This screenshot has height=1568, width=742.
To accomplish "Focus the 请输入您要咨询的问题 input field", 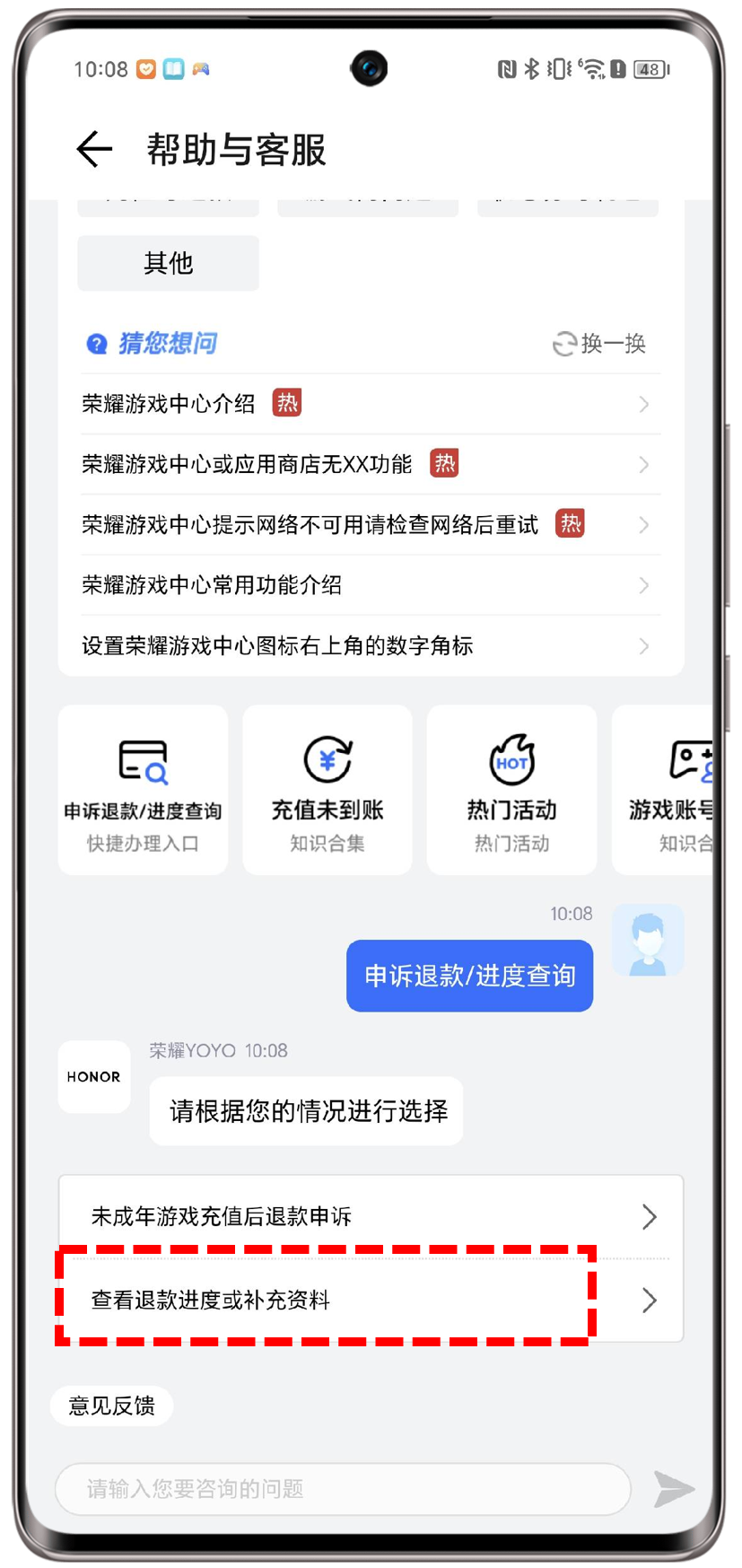I will (x=343, y=1489).
